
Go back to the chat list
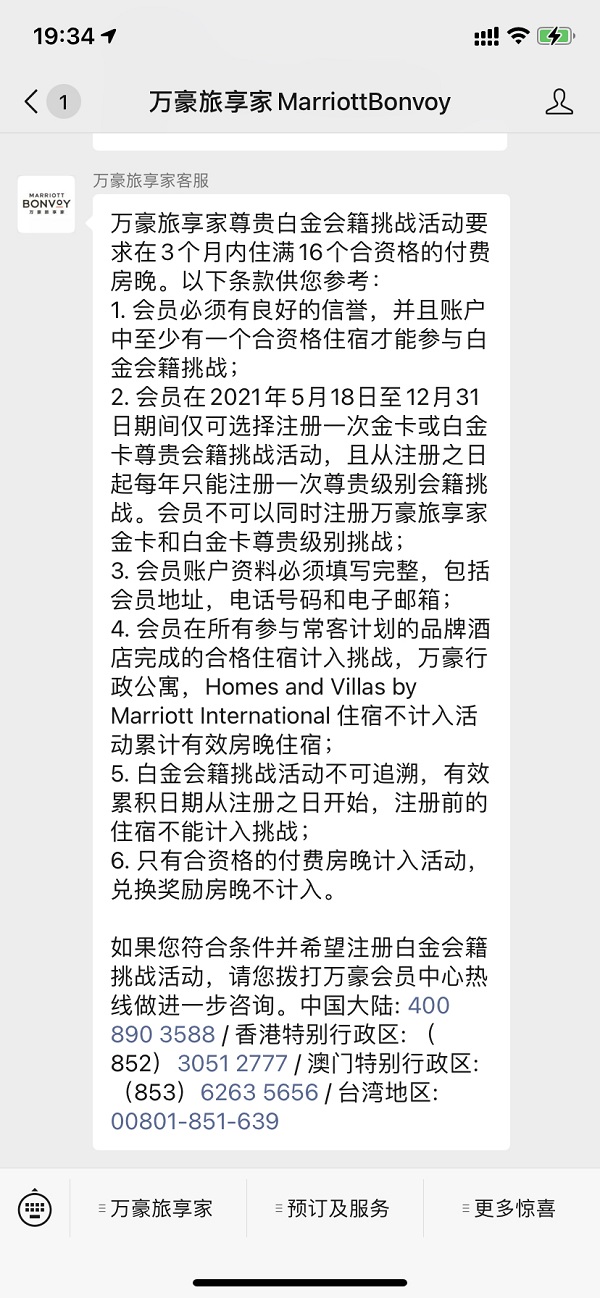pos(50,101)
